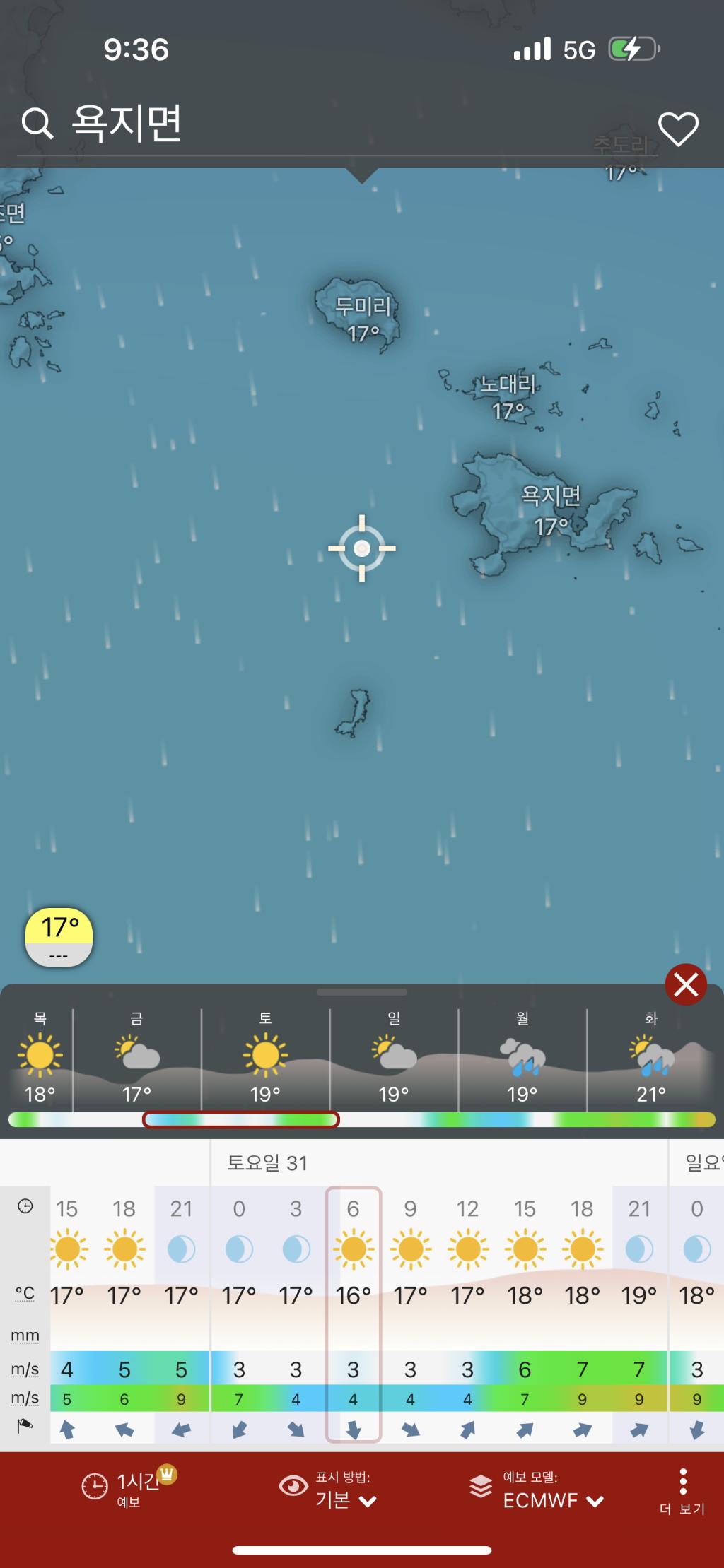Add 욕지면 to favorites with heart icon
Screen dimensions: 724x1568
click(x=678, y=129)
